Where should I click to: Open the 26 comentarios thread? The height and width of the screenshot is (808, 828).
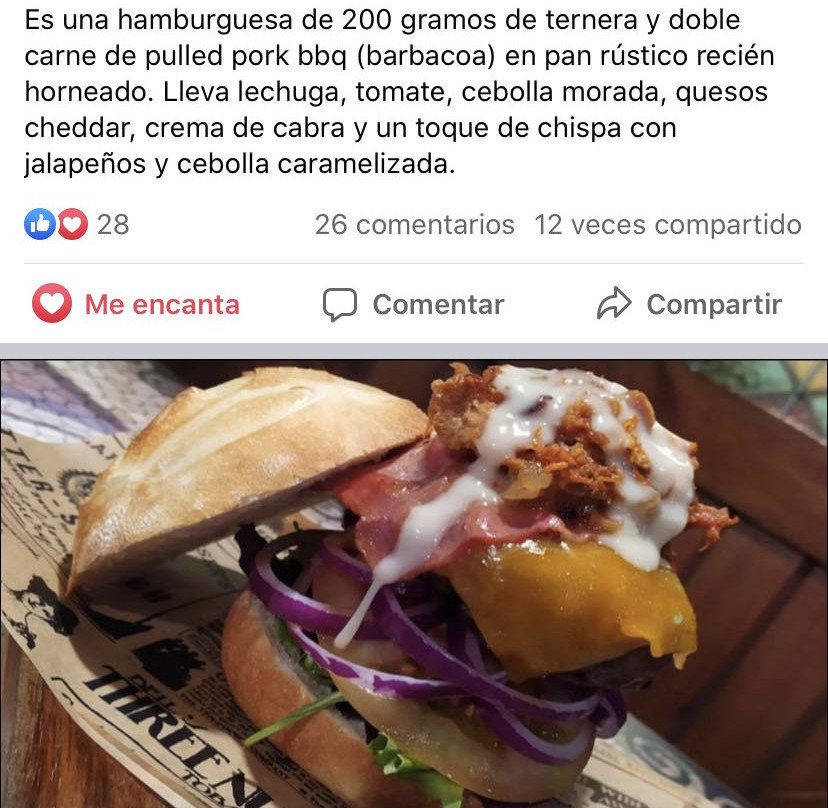click(x=414, y=224)
